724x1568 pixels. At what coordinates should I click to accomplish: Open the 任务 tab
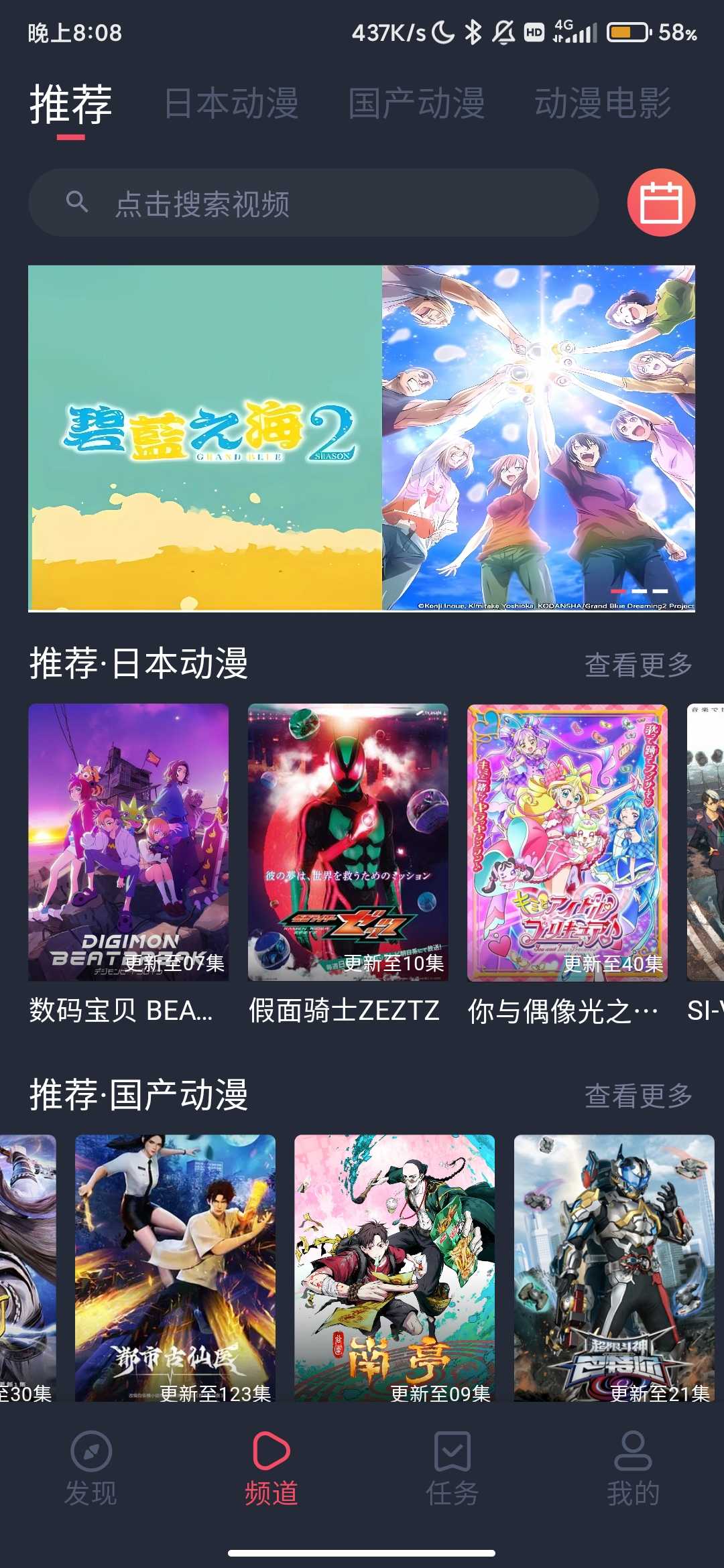(x=452, y=1468)
